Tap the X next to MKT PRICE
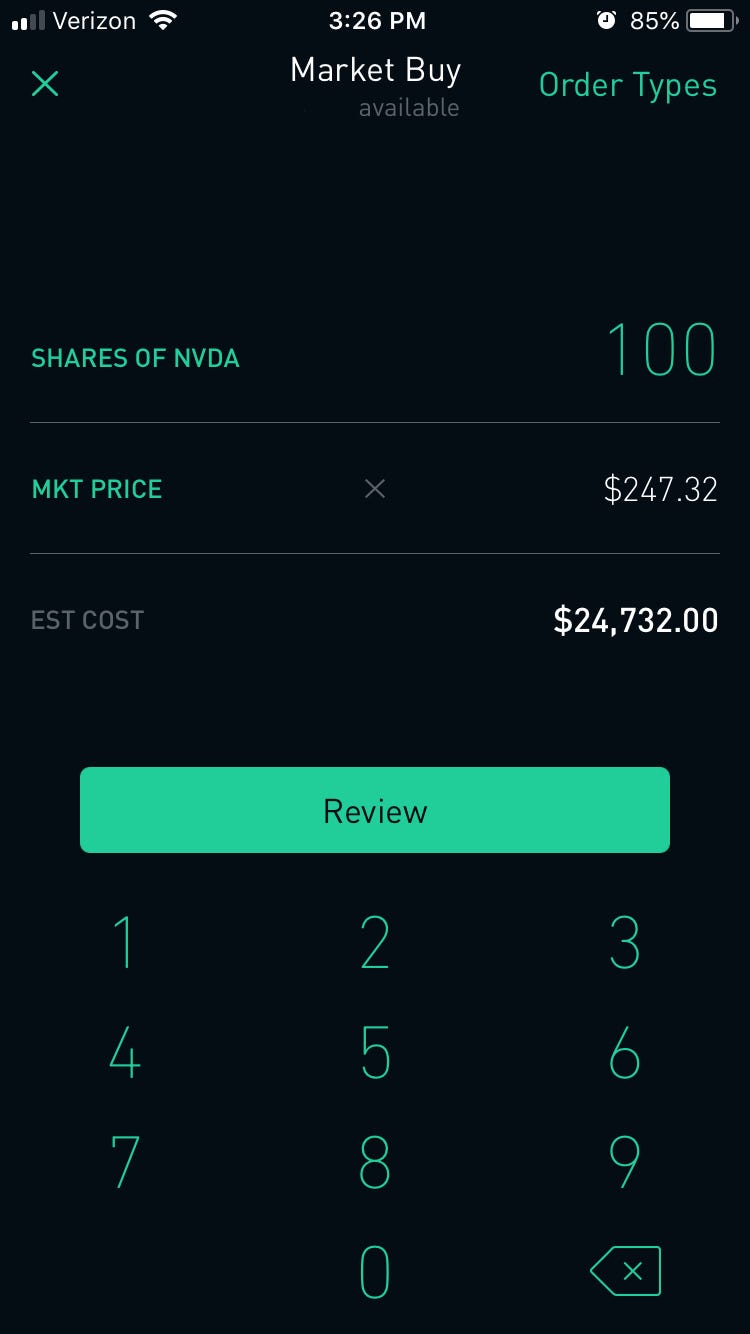The image size is (750, 1334). (x=375, y=488)
